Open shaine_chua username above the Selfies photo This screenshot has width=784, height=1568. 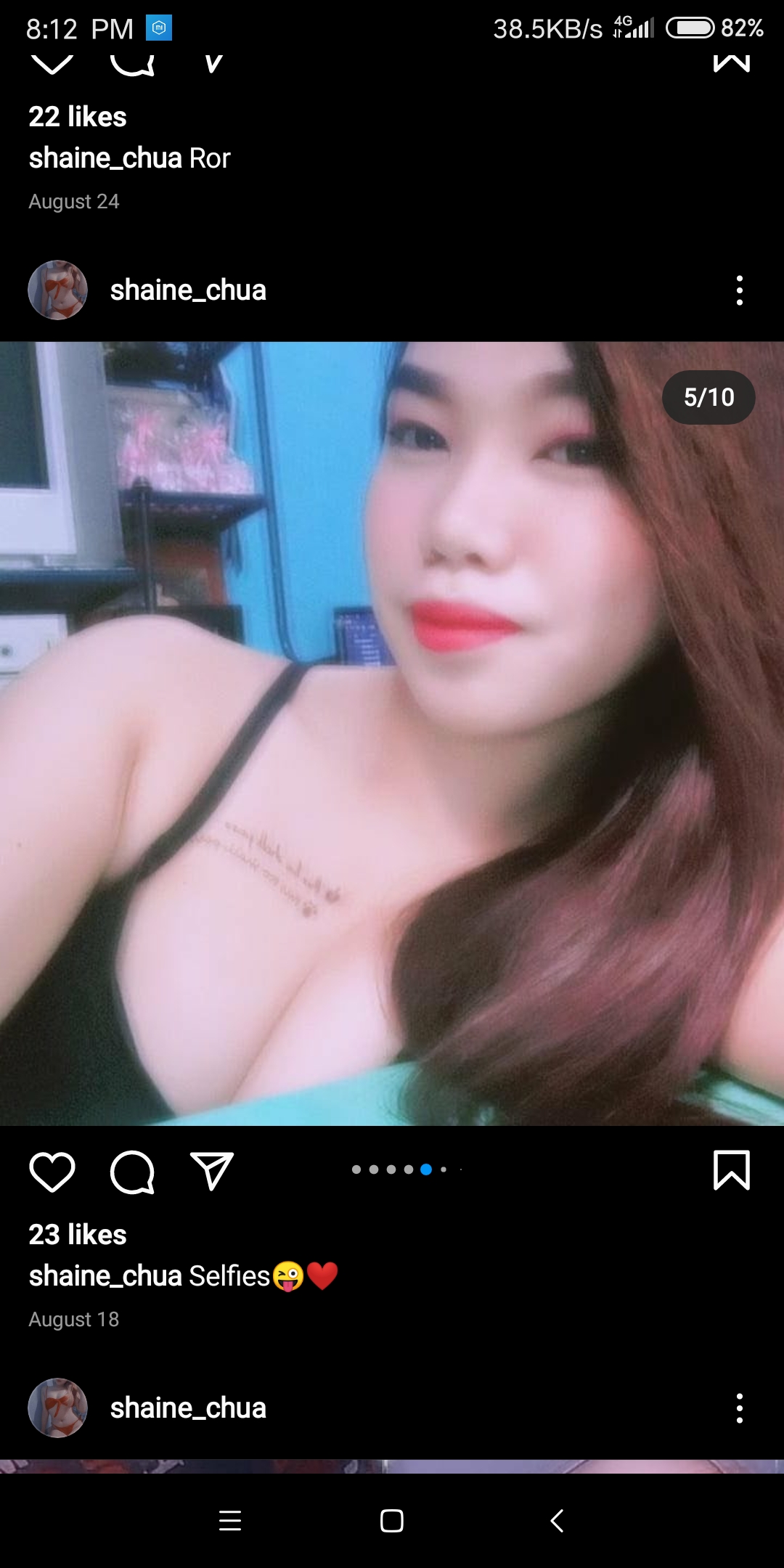click(x=188, y=290)
